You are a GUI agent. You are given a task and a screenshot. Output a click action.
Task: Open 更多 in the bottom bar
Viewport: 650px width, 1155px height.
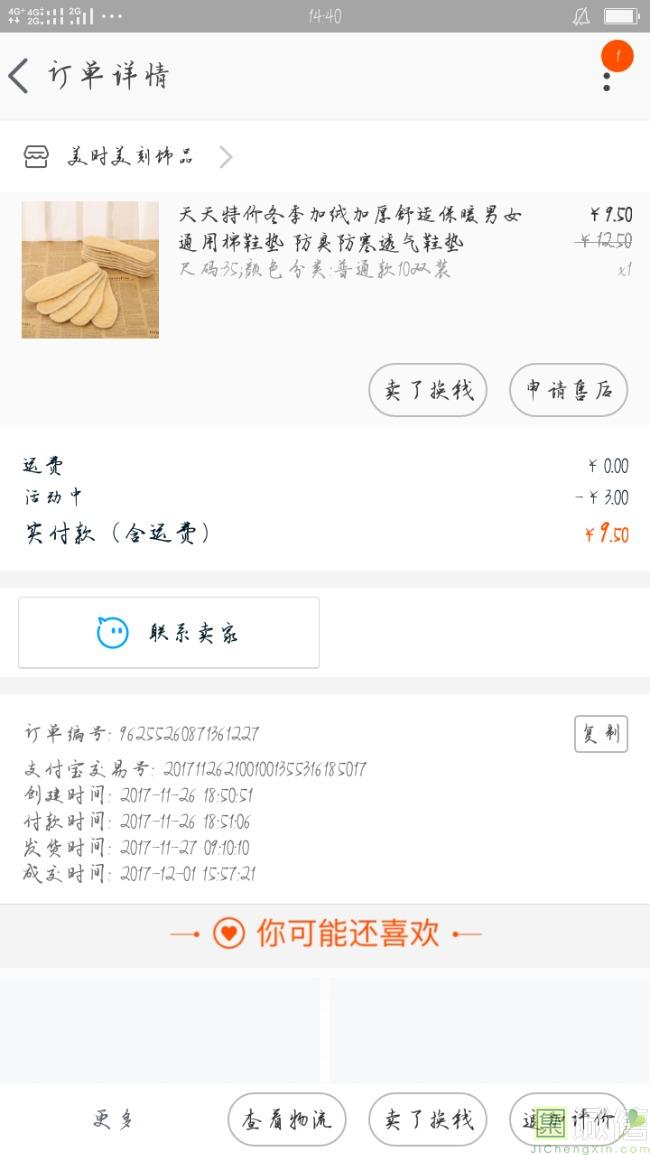tap(113, 1120)
